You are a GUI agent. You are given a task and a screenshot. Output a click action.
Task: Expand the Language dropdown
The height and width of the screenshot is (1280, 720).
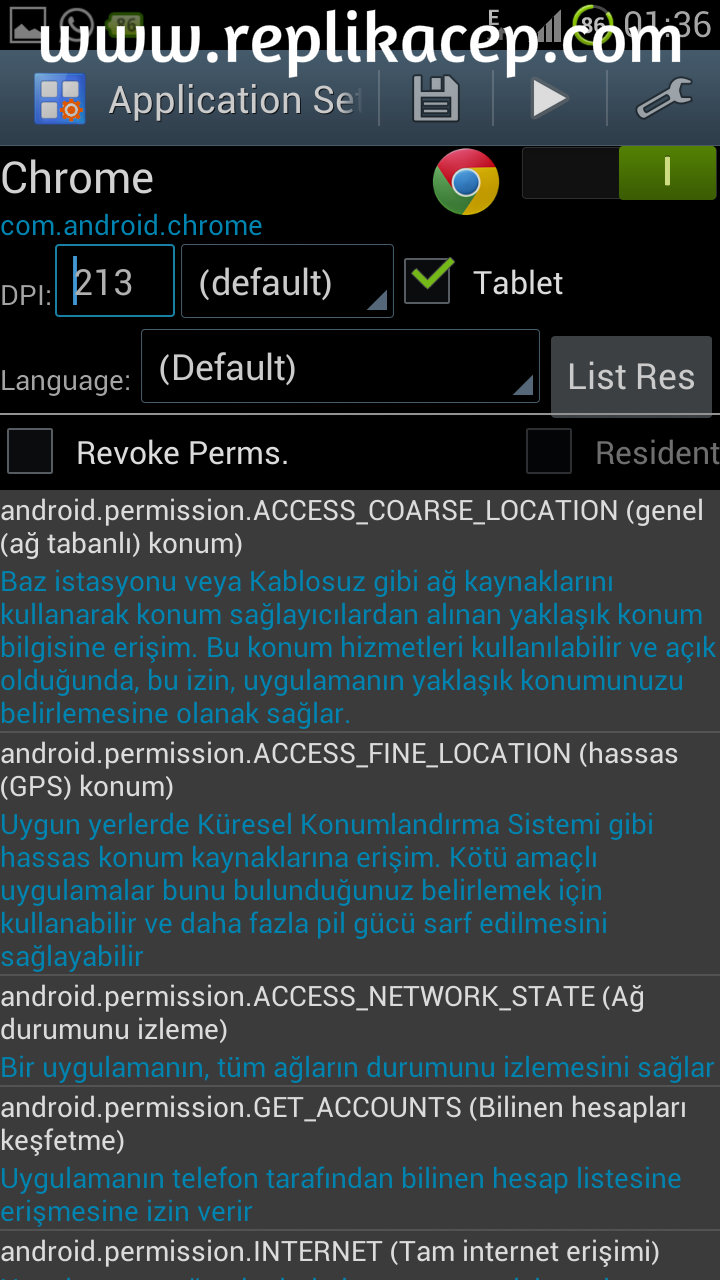(x=340, y=367)
